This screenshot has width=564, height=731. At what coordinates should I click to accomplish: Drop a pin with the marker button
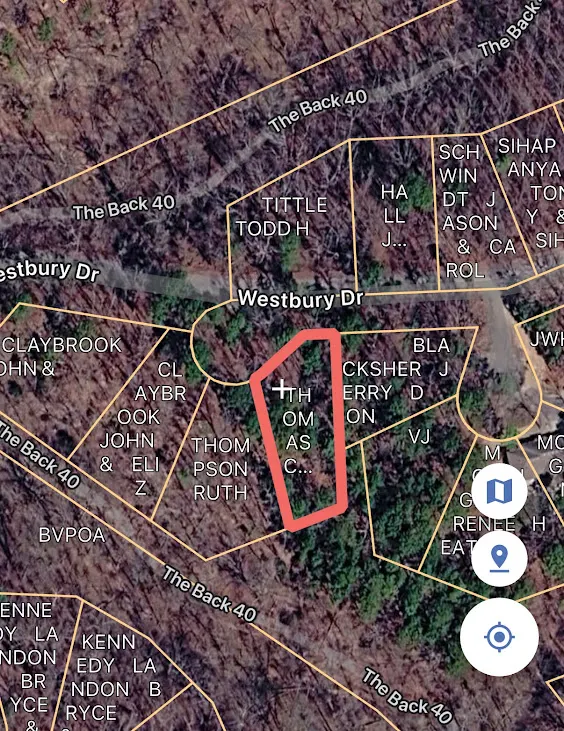[499, 559]
